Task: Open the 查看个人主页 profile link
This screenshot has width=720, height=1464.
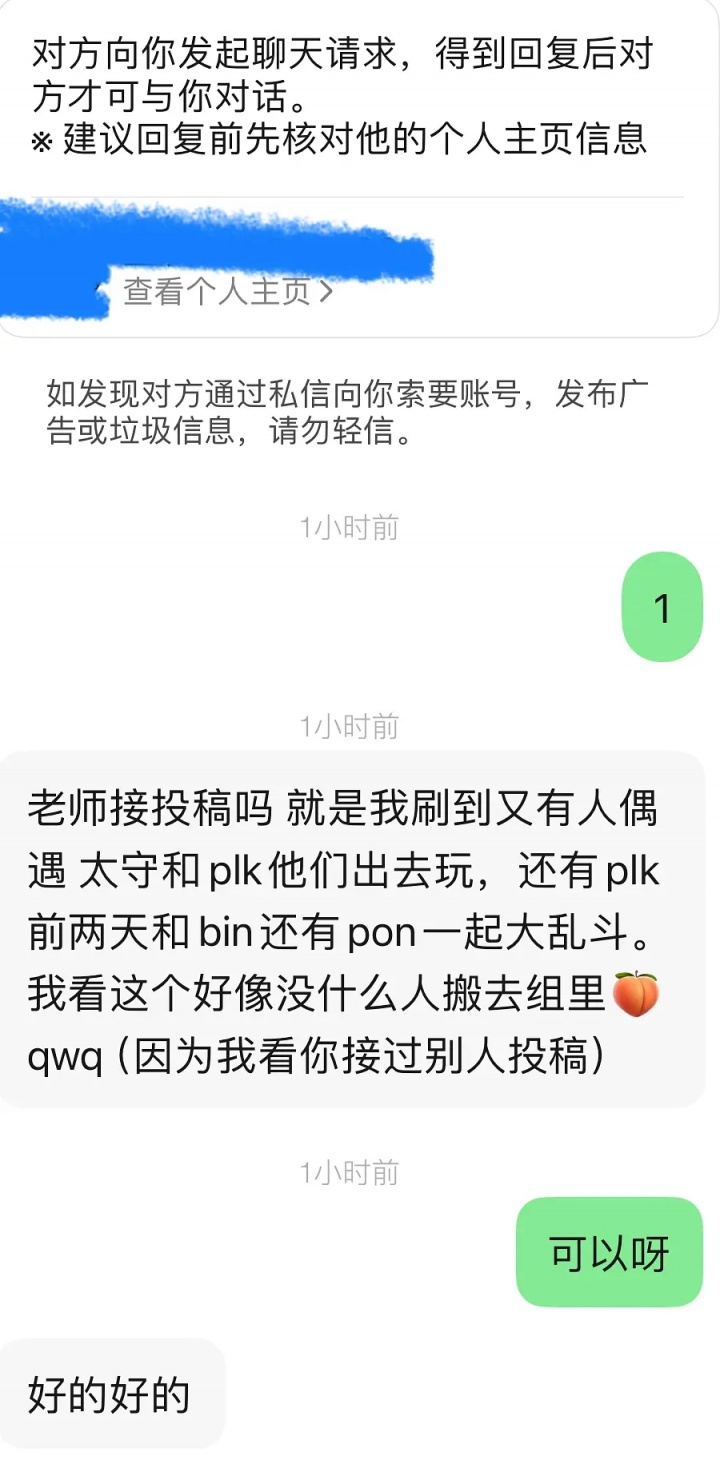Action: (228, 292)
